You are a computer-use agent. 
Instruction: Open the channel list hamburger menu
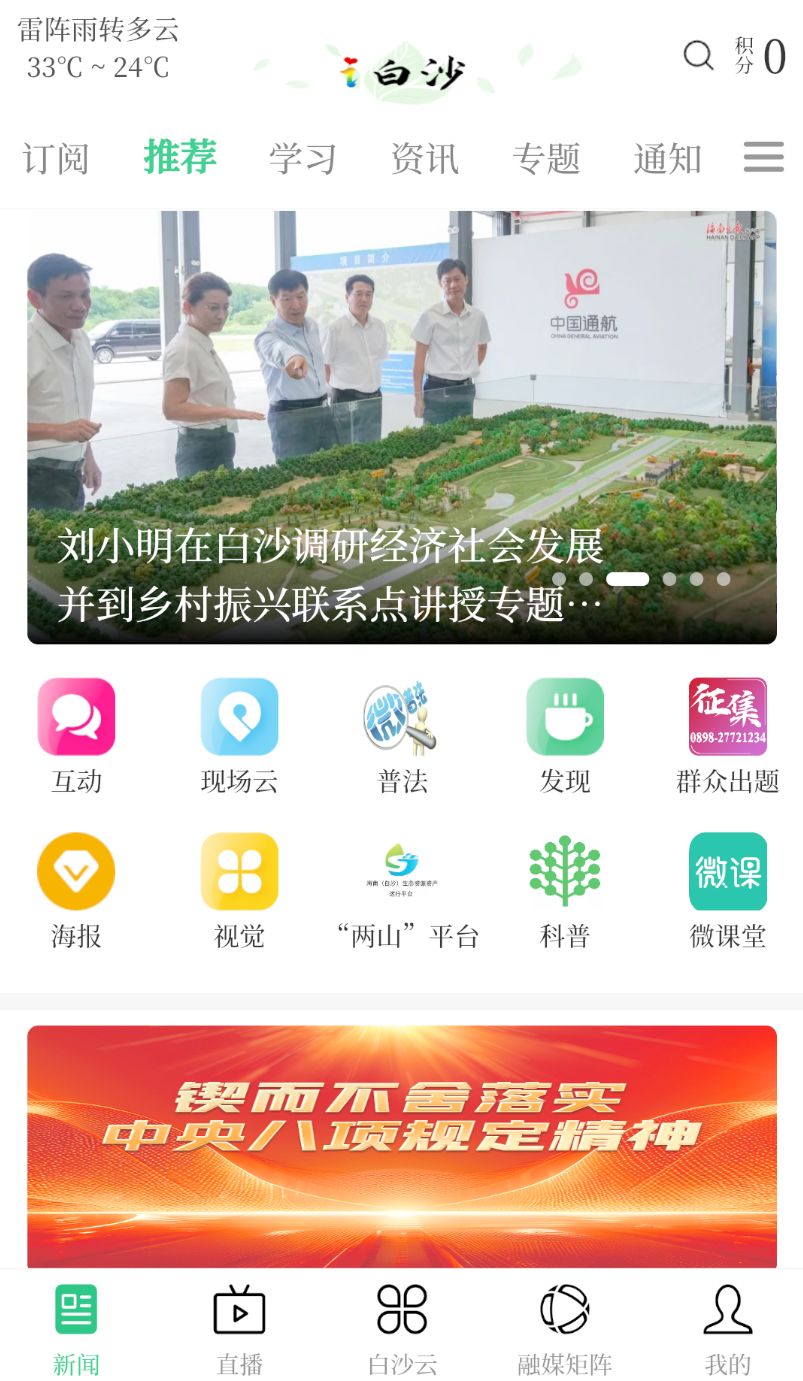point(764,157)
